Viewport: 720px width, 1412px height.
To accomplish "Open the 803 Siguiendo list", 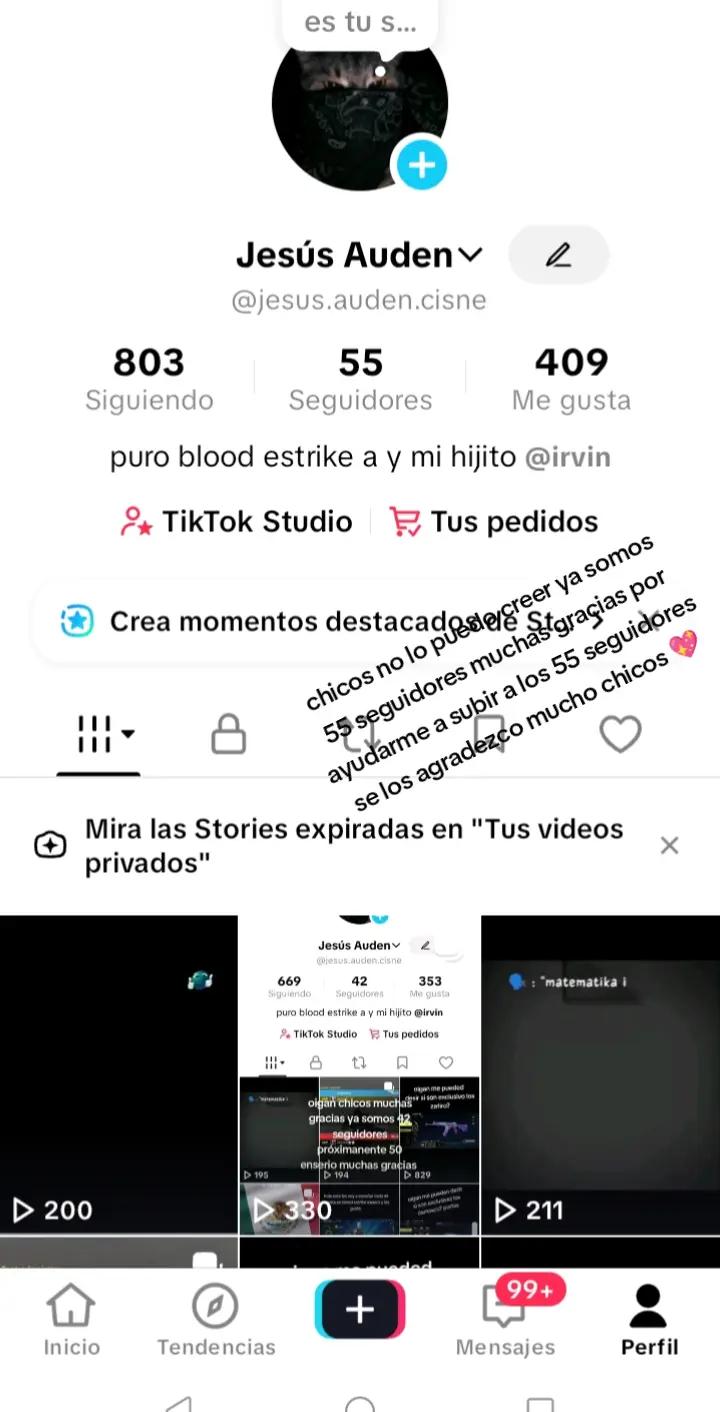I will 149,378.
